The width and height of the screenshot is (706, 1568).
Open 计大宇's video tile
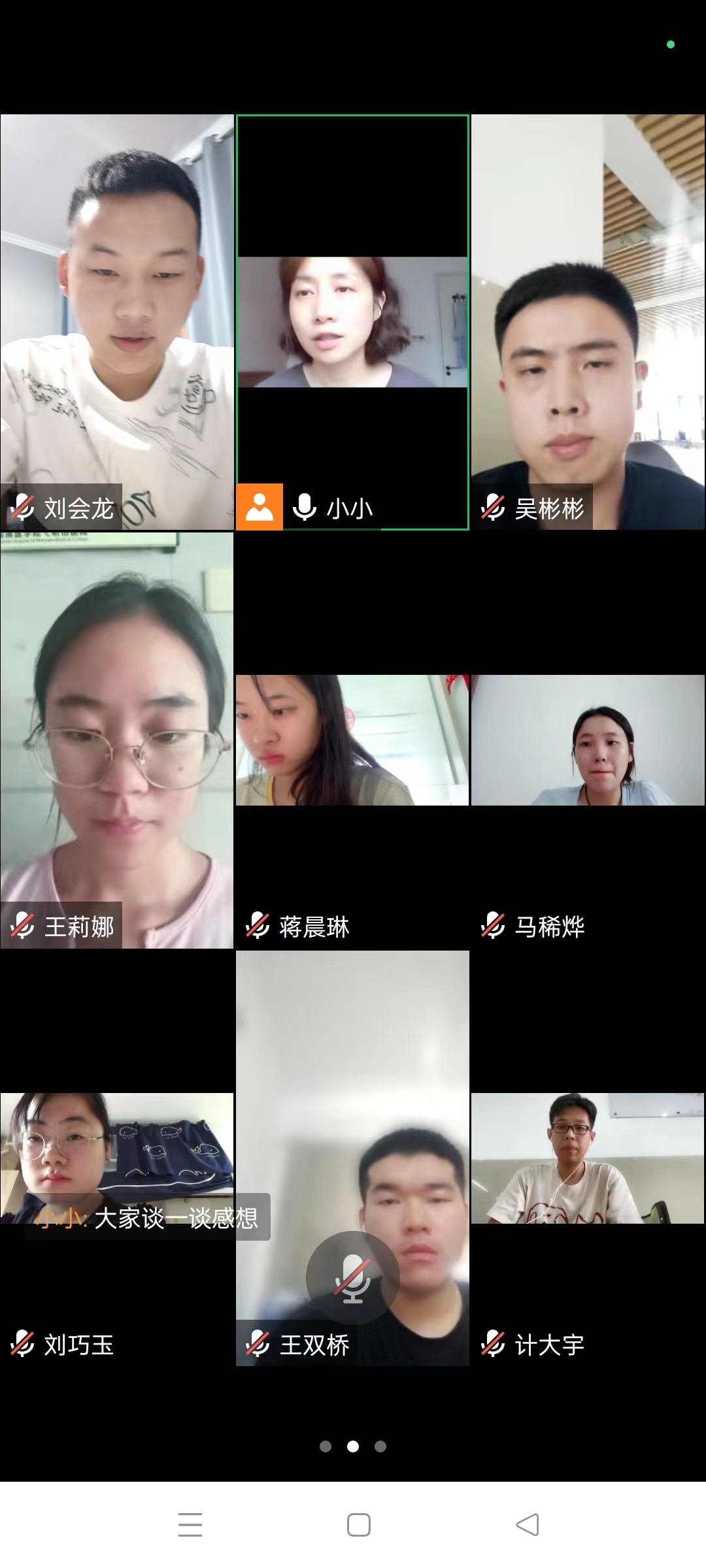point(588,1158)
